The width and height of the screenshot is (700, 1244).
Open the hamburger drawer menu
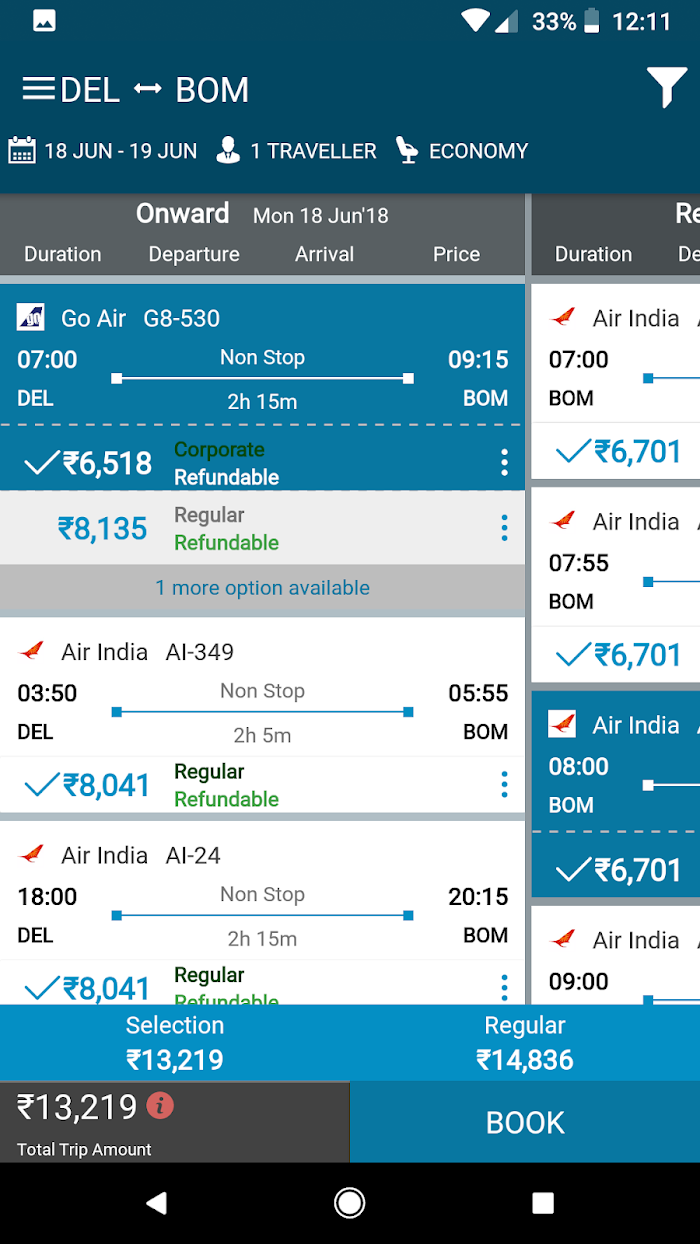pyautogui.click(x=38, y=89)
